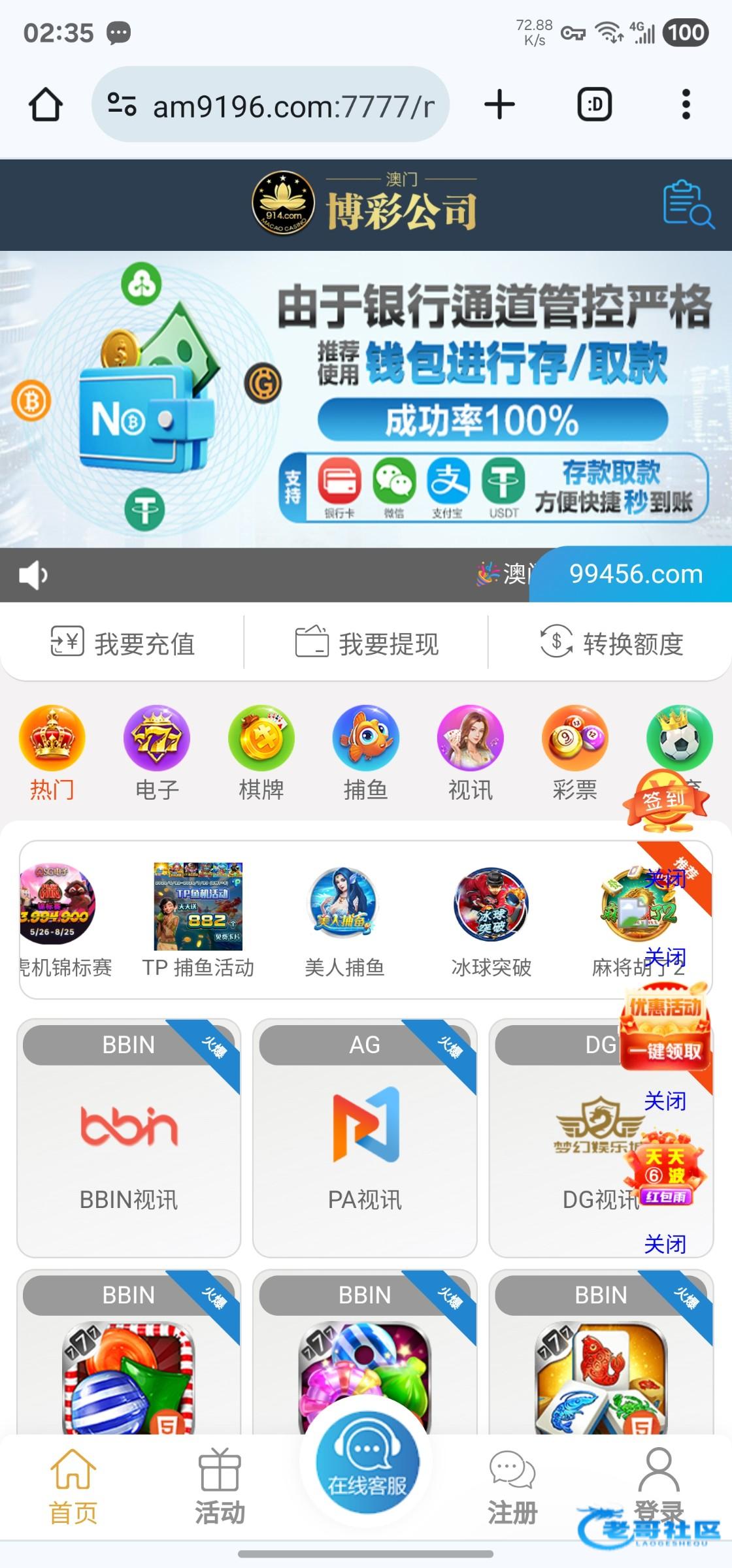
Task: Tap 我要充值 to deposit
Action: coord(123,644)
